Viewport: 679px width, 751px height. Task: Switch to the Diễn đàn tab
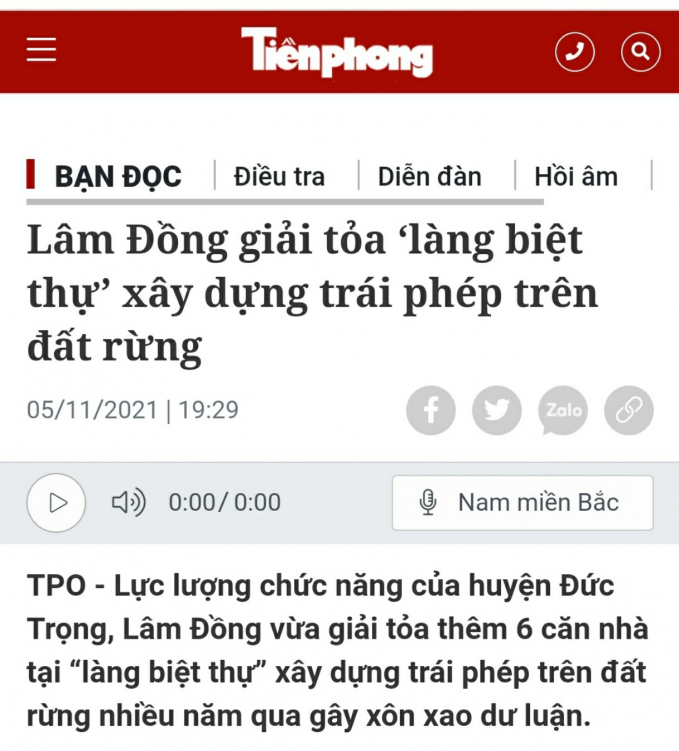click(x=429, y=177)
